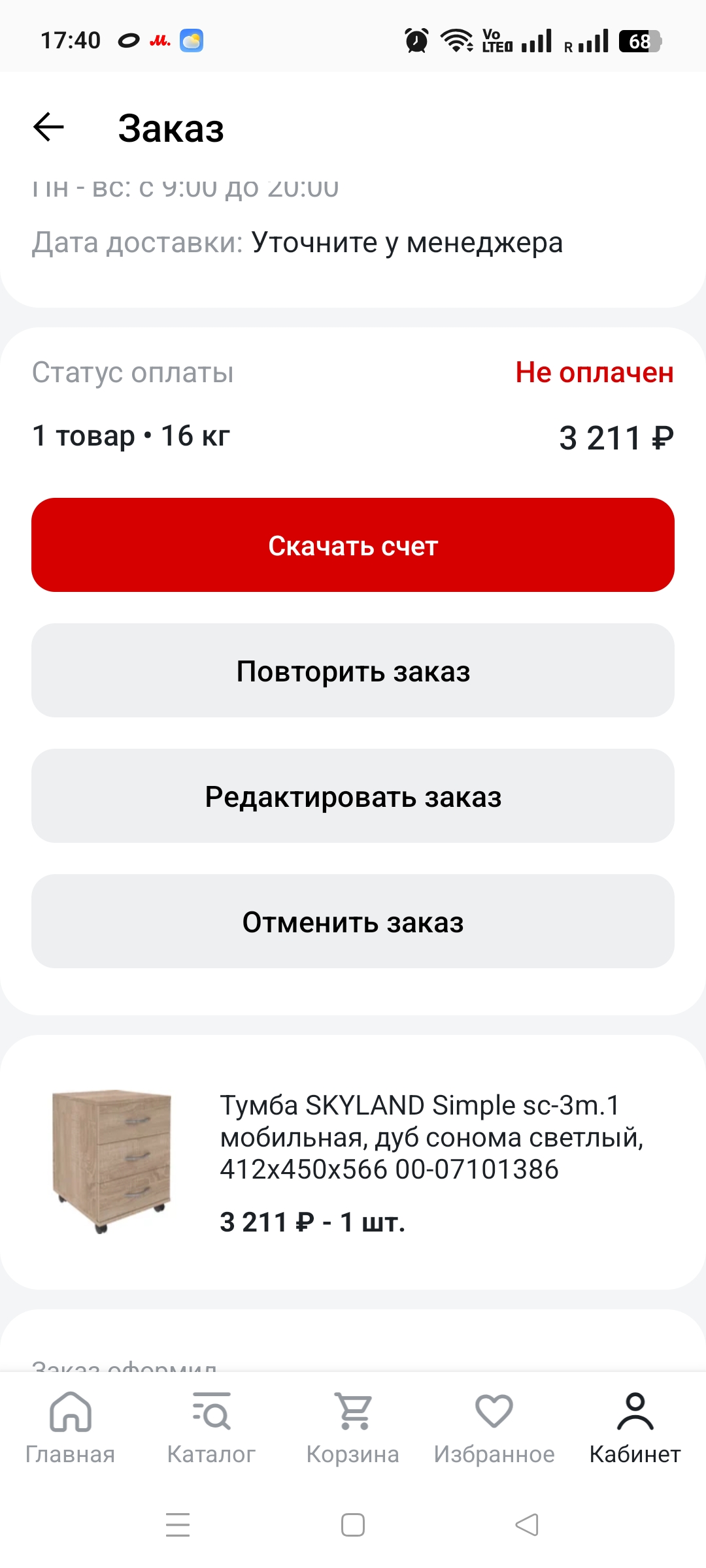Open the Кабинет tab
Image resolution: width=706 pixels, height=1568 pixels.
[x=635, y=1427]
